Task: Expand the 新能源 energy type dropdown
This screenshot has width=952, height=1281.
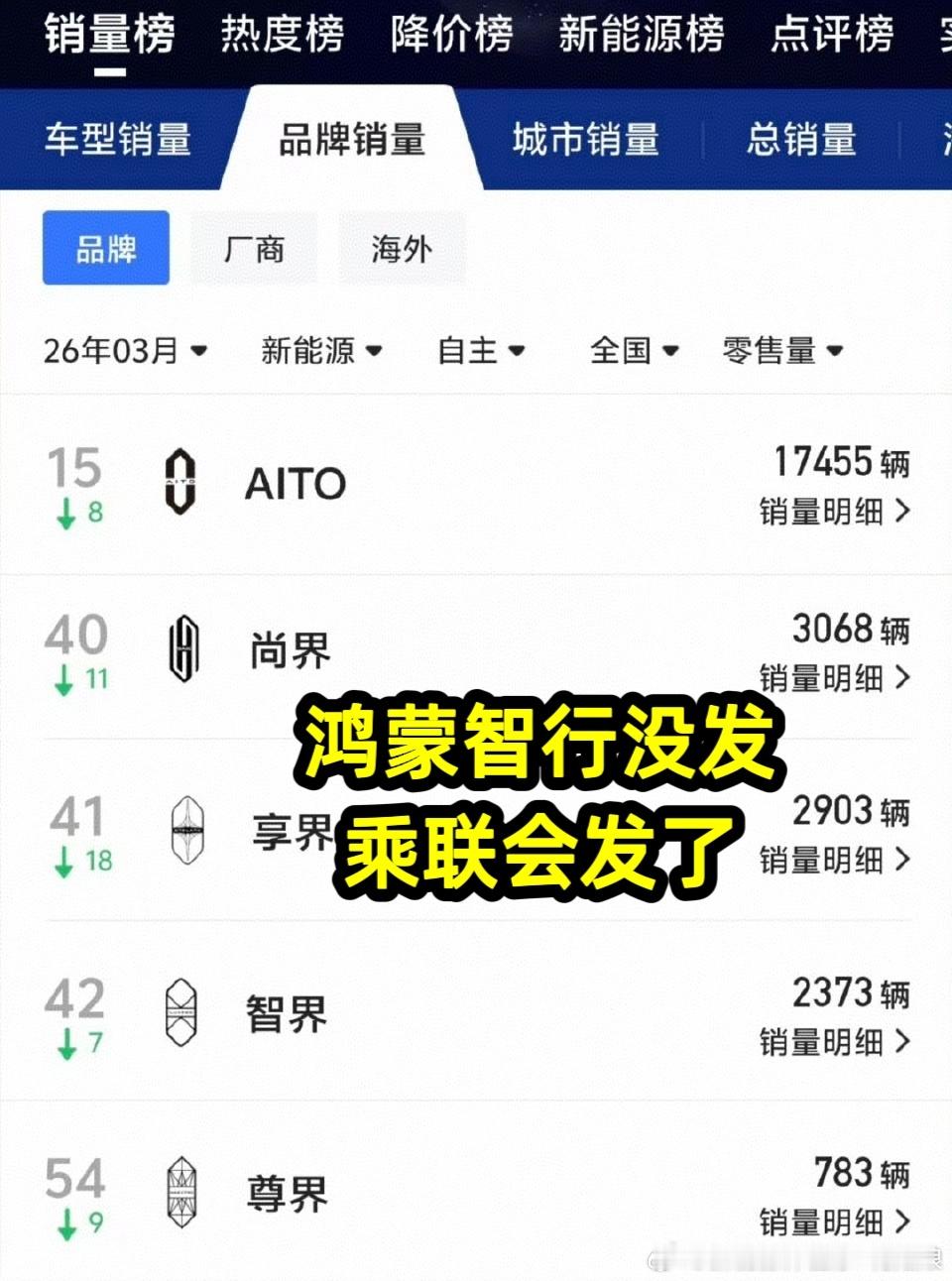Action: click(x=320, y=350)
